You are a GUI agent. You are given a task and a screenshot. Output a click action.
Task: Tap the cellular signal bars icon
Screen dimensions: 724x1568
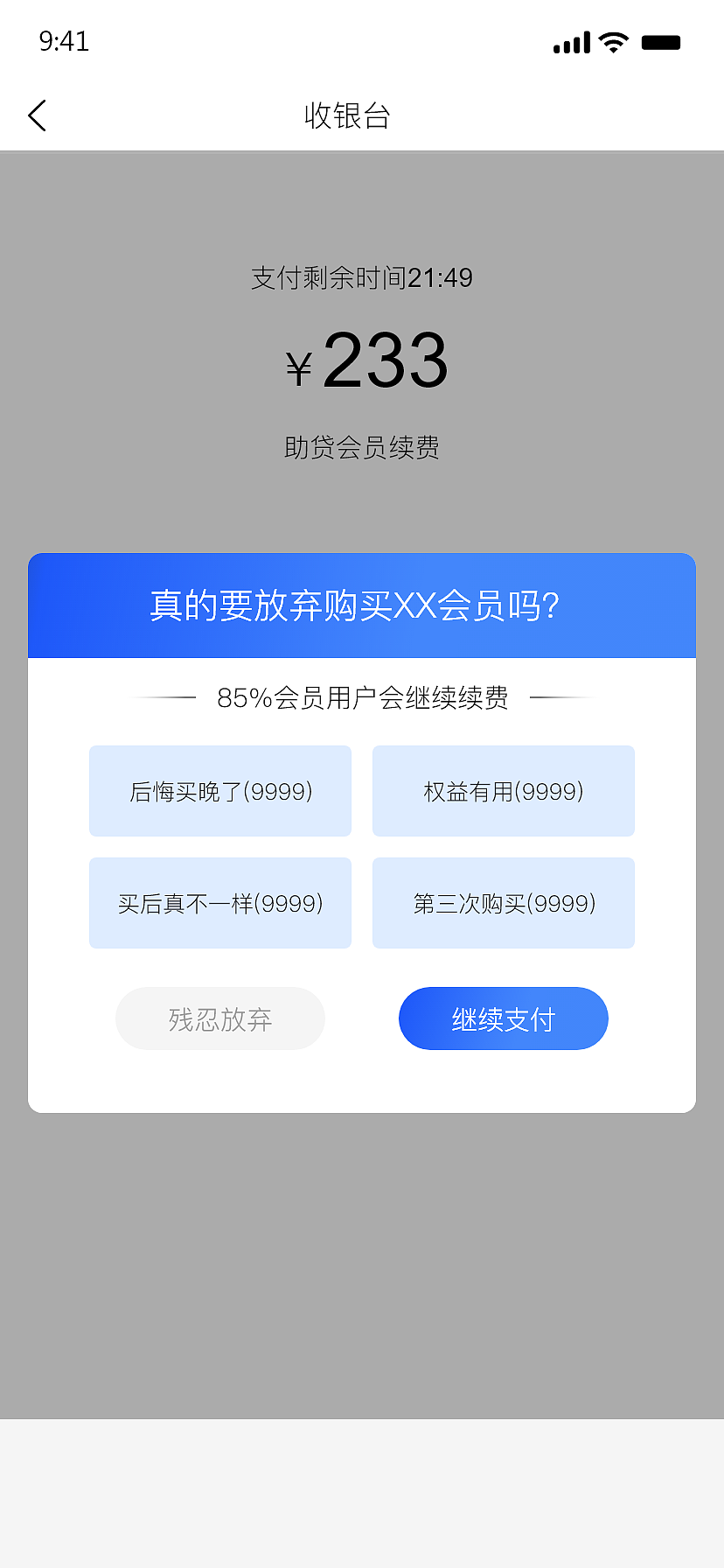(x=570, y=42)
